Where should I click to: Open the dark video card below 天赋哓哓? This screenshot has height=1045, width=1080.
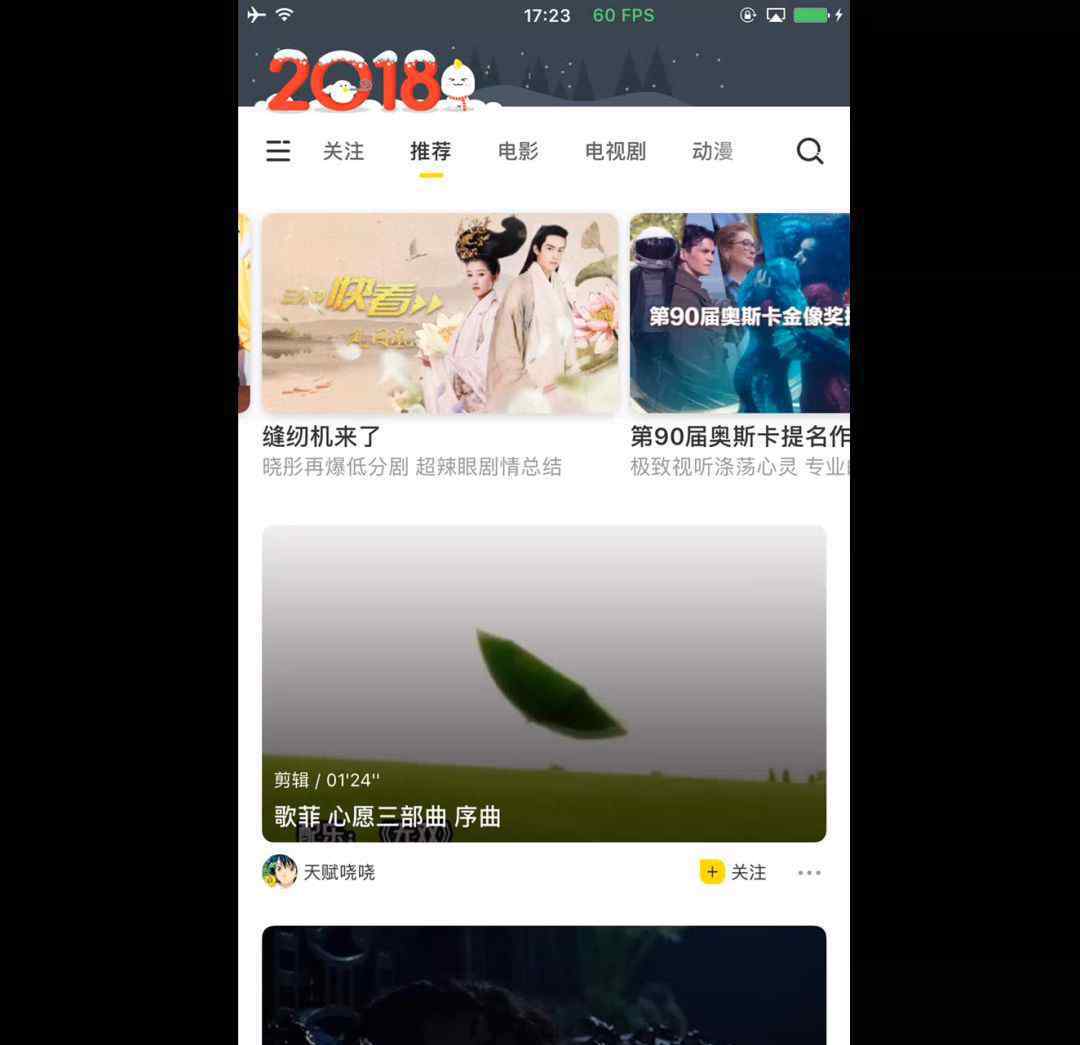pos(544,985)
